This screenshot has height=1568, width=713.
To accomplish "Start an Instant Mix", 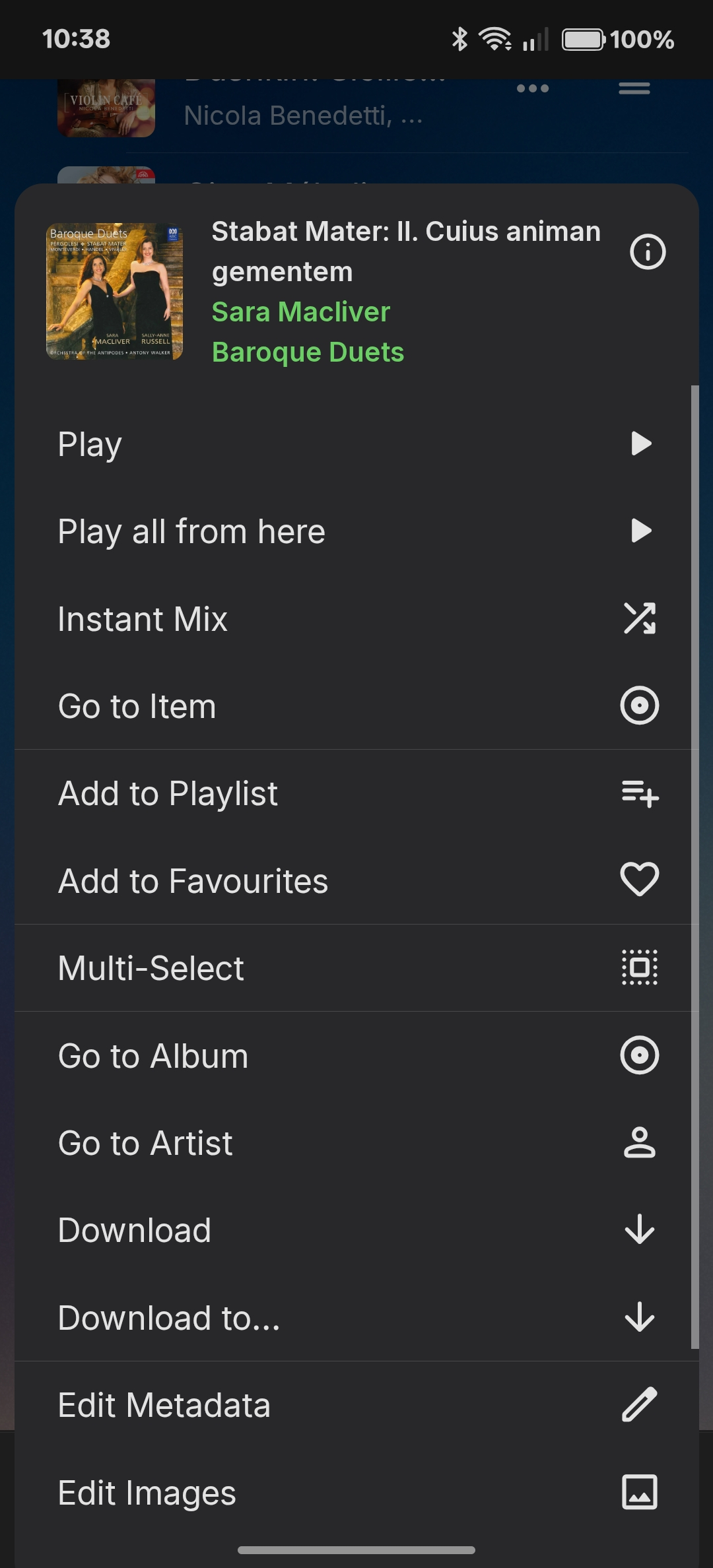I will pyautogui.click(x=355, y=619).
